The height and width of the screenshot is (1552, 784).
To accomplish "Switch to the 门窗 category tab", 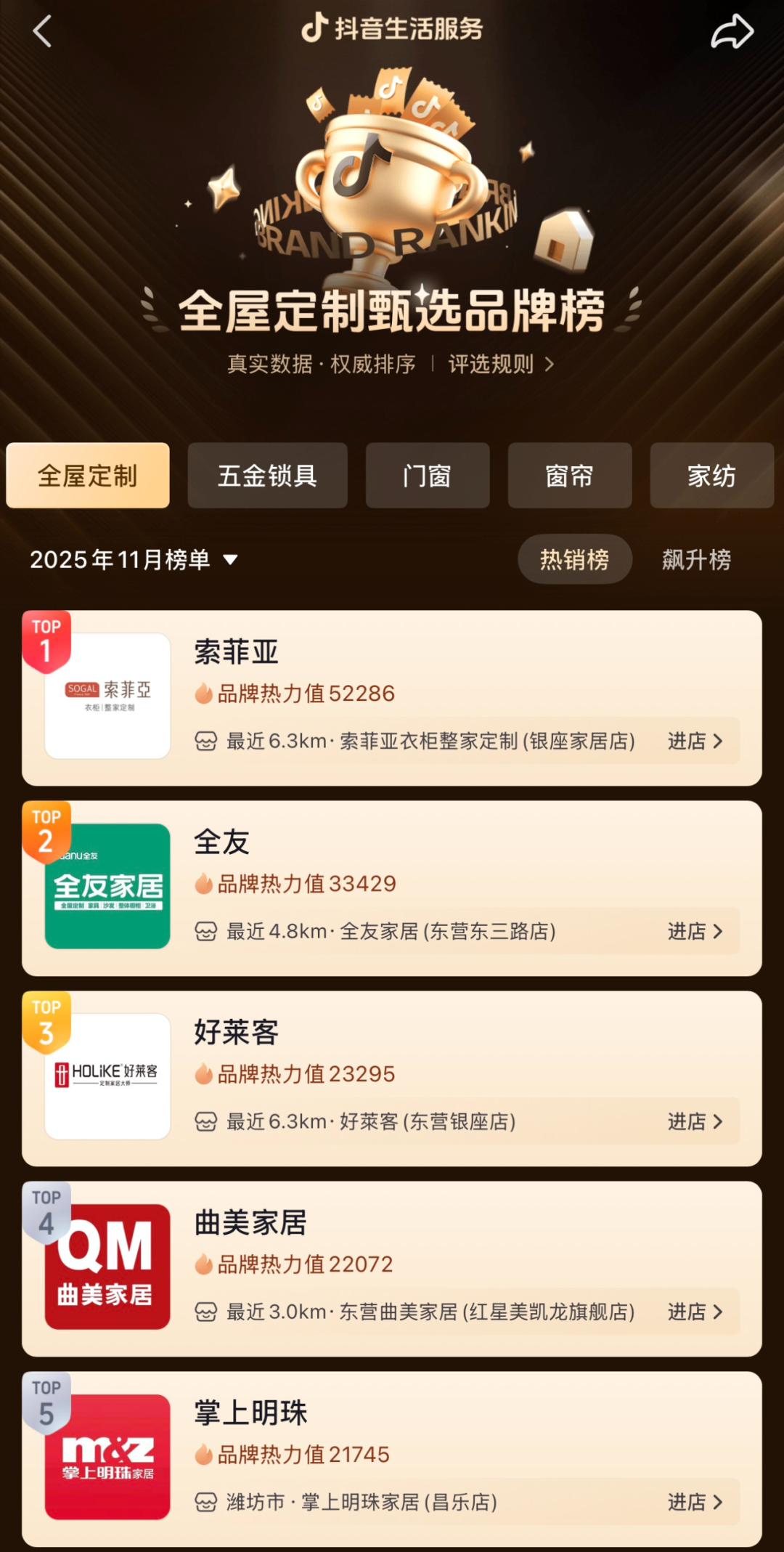I will [428, 476].
